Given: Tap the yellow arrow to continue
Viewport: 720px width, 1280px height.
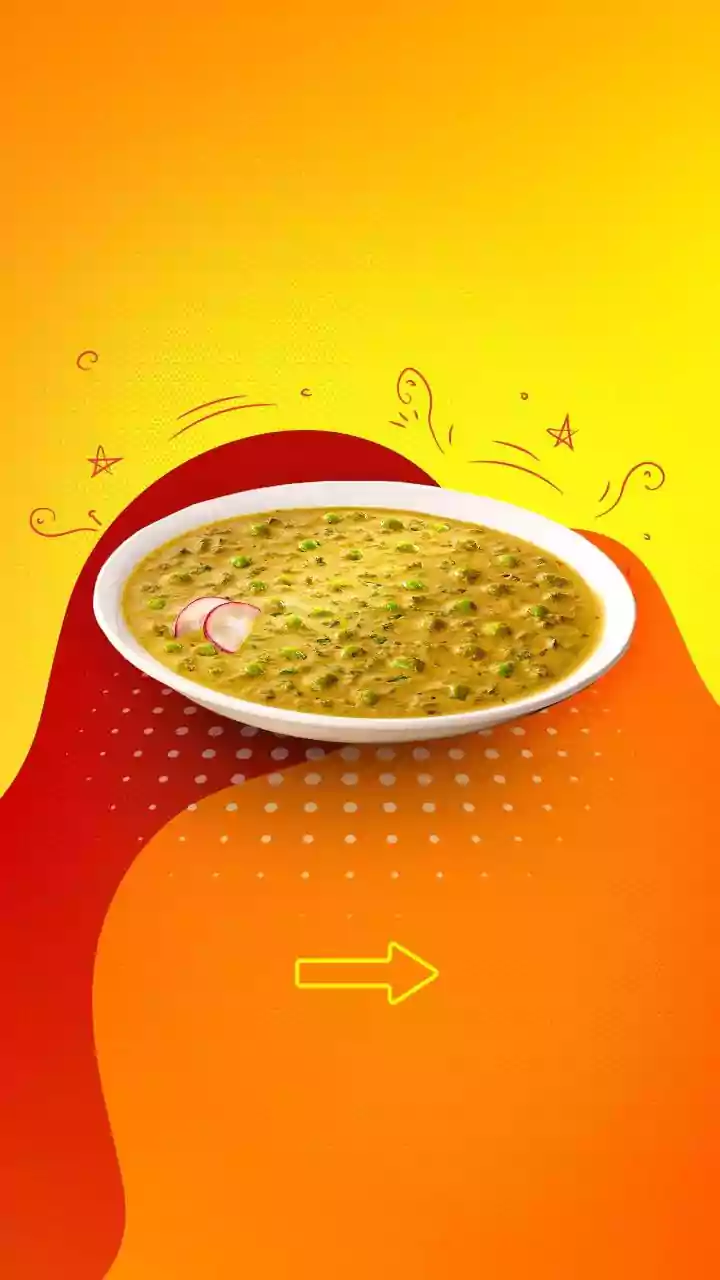Looking at the screenshot, I should 367,972.
